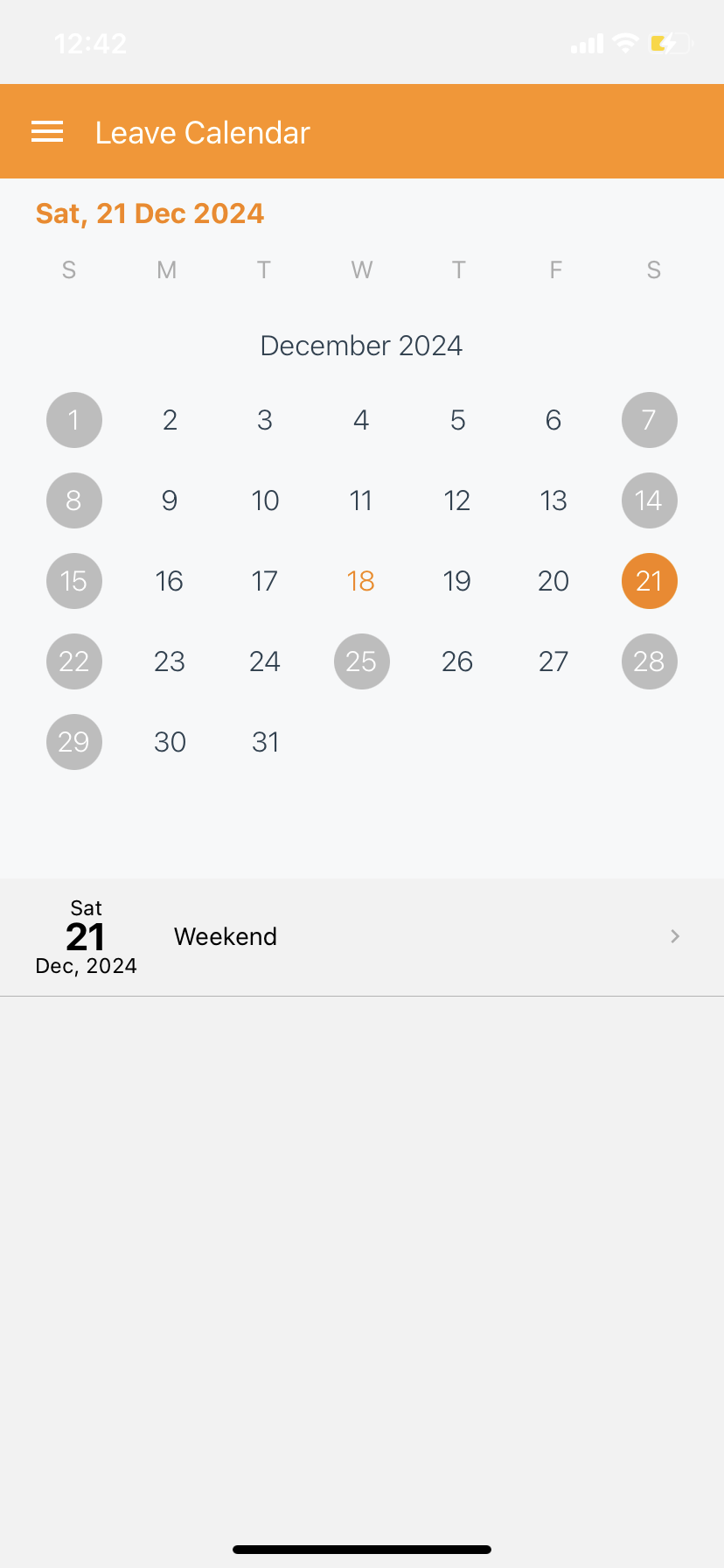Tap Sunday December 1
This screenshot has width=724, height=1568.
pyautogui.click(x=74, y=420)
